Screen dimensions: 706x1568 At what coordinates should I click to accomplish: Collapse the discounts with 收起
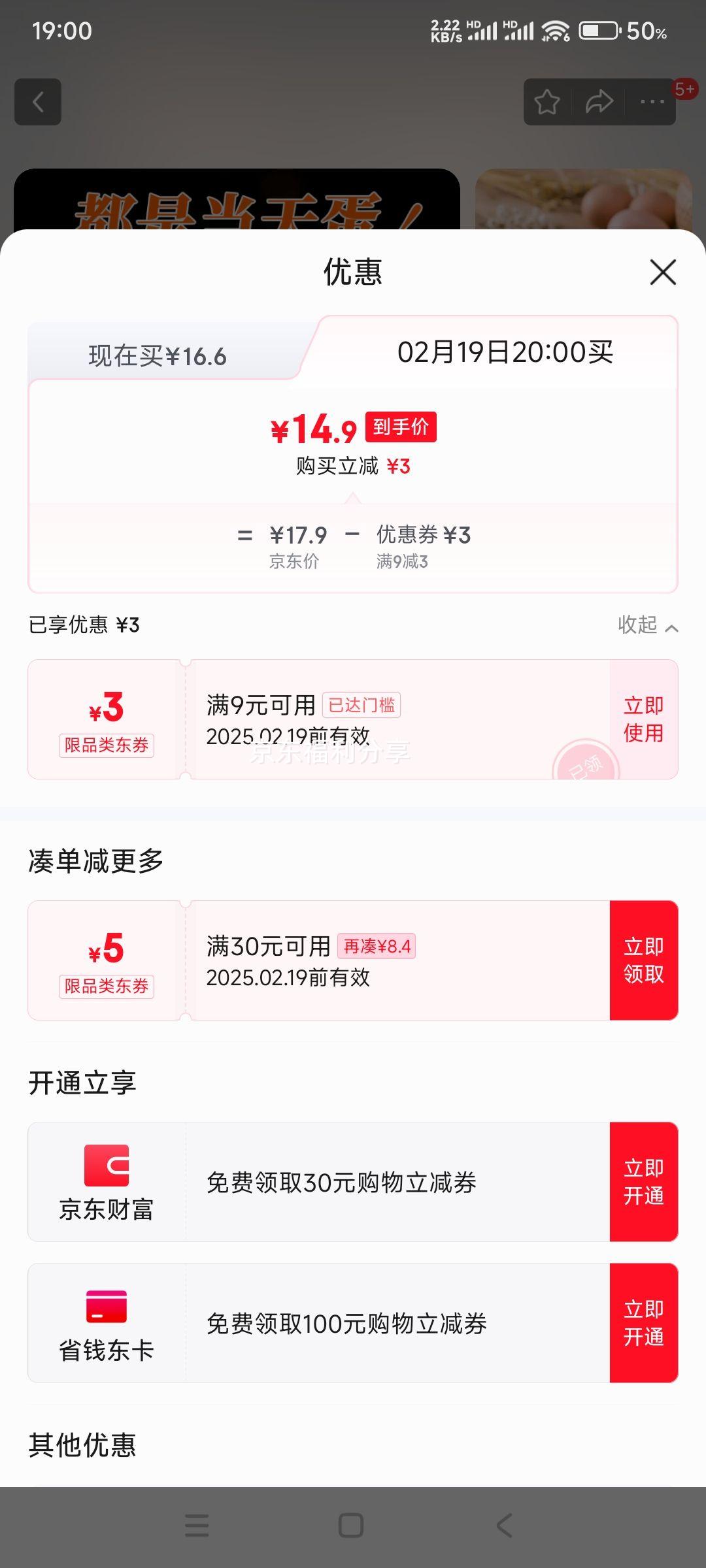[x=648, y=625]
